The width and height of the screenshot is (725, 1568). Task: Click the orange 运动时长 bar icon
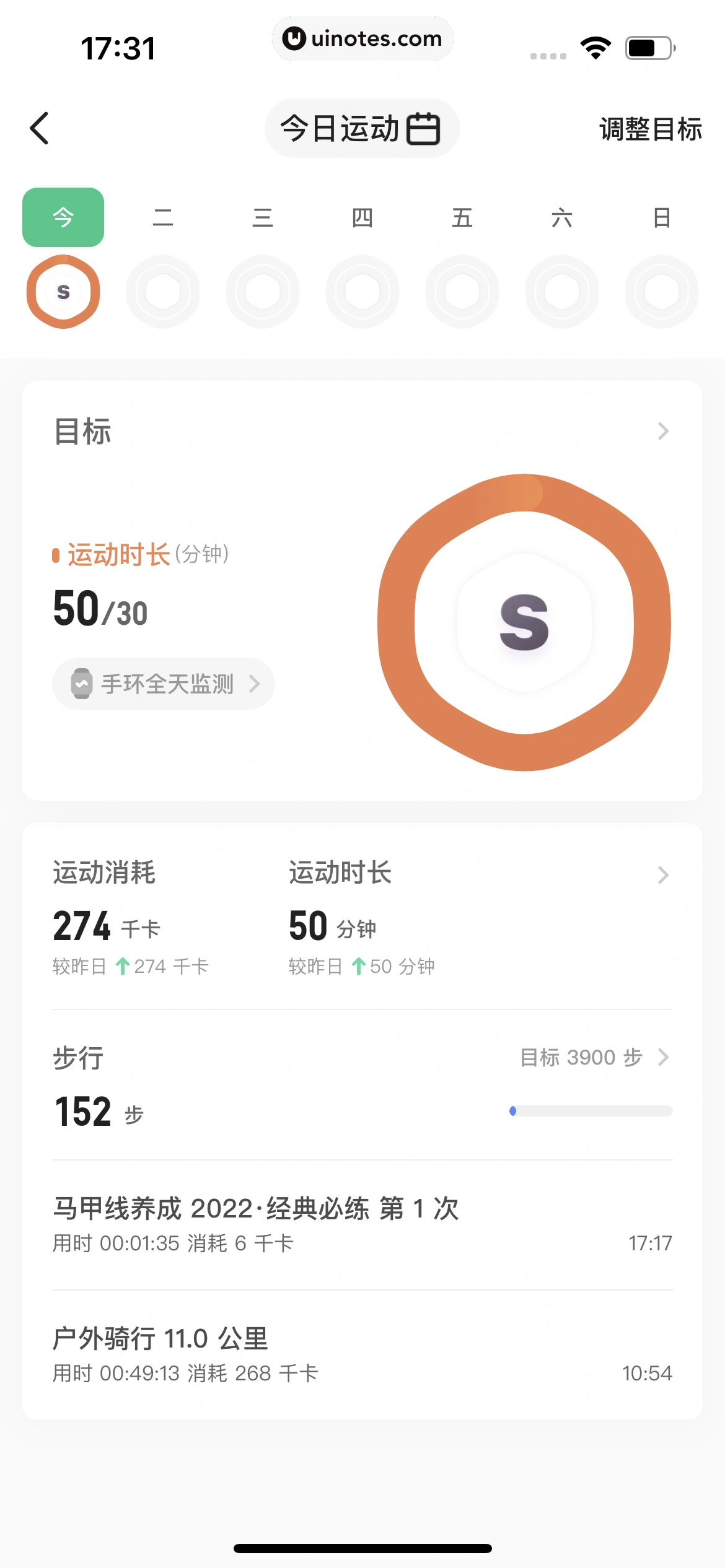(56, 554)
